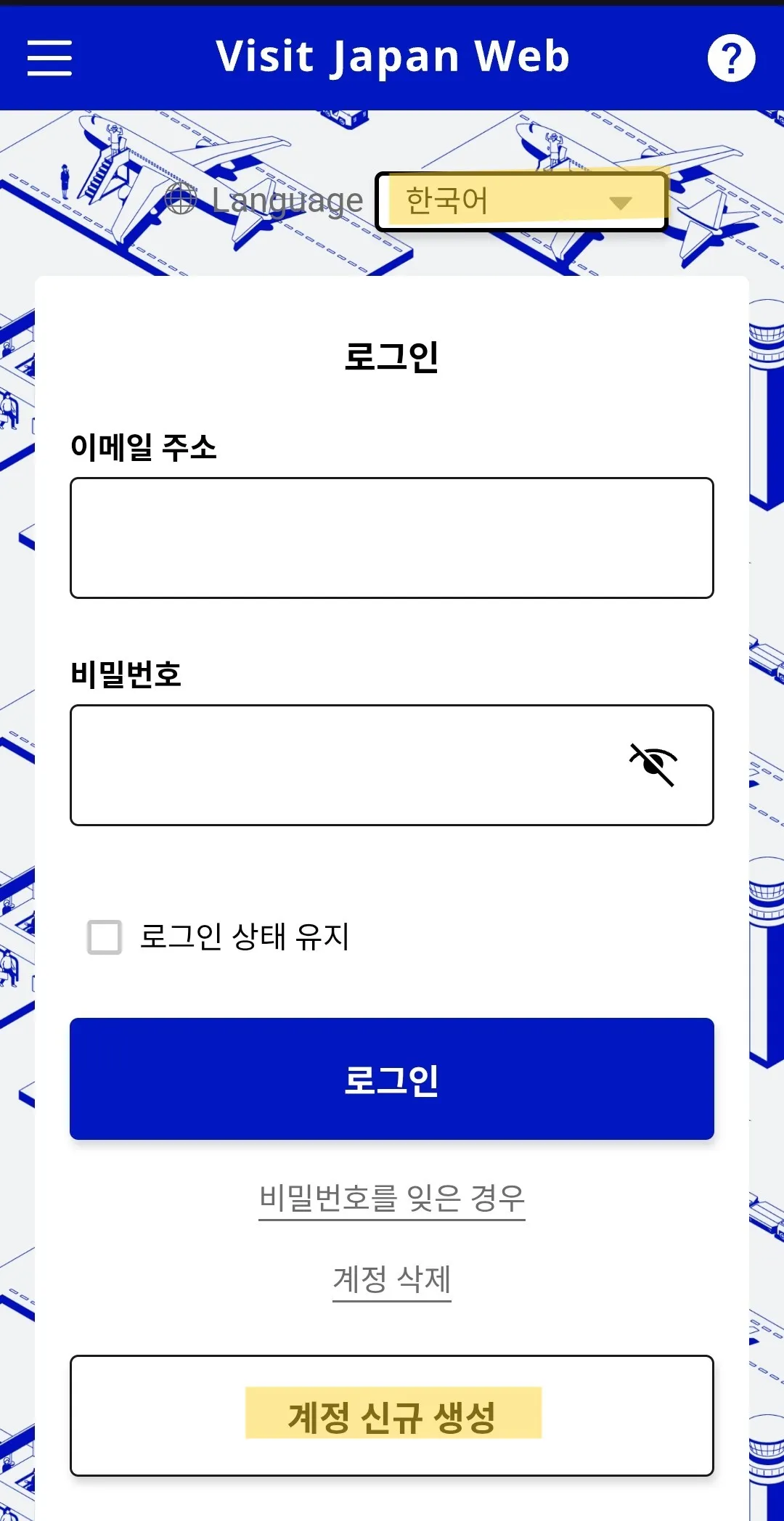Open the 계정 삭제 link
The height and width of the screenshot is (1521, 784).
(392, 1279)
